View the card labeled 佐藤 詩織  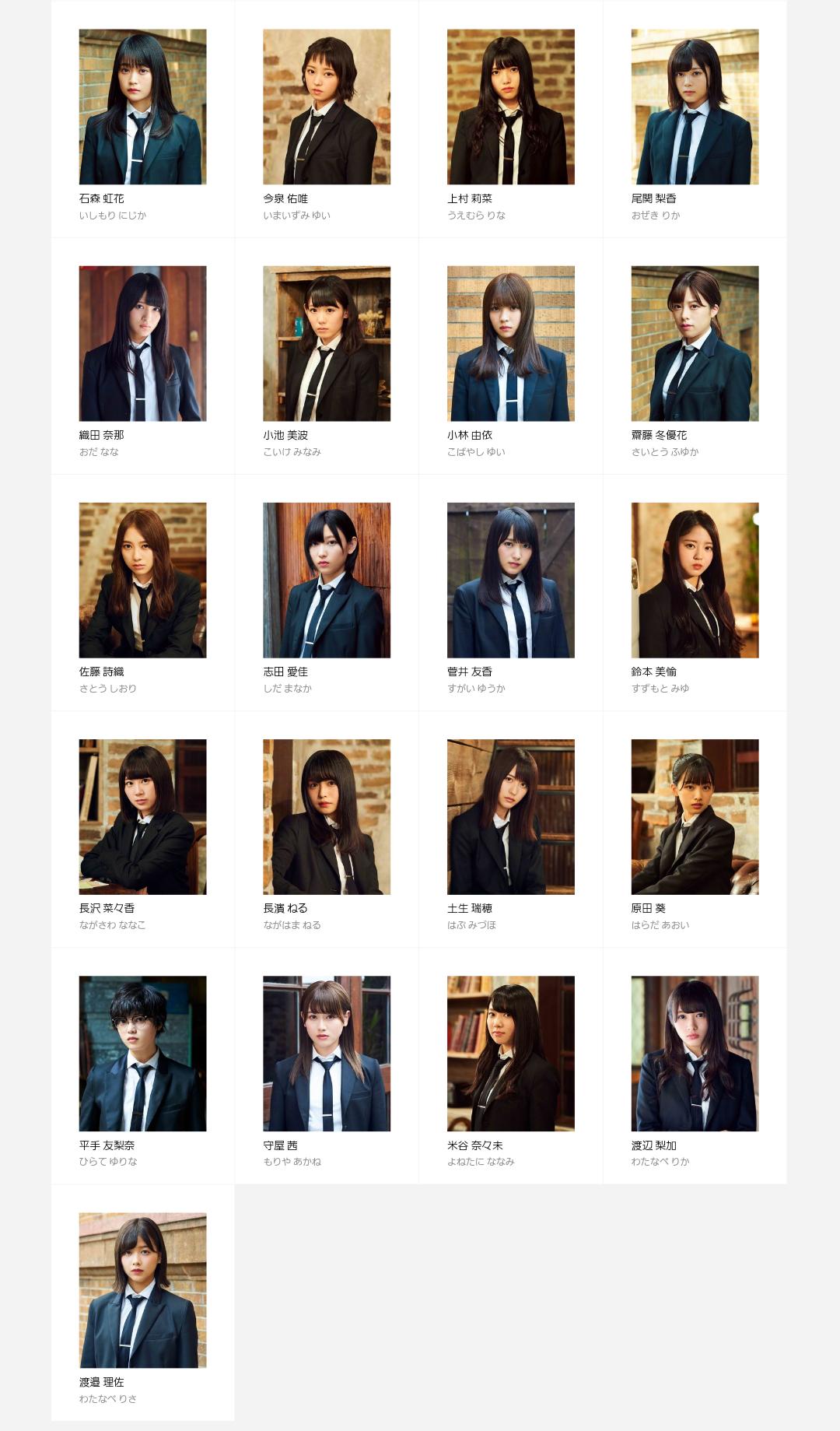pos(142,592)
